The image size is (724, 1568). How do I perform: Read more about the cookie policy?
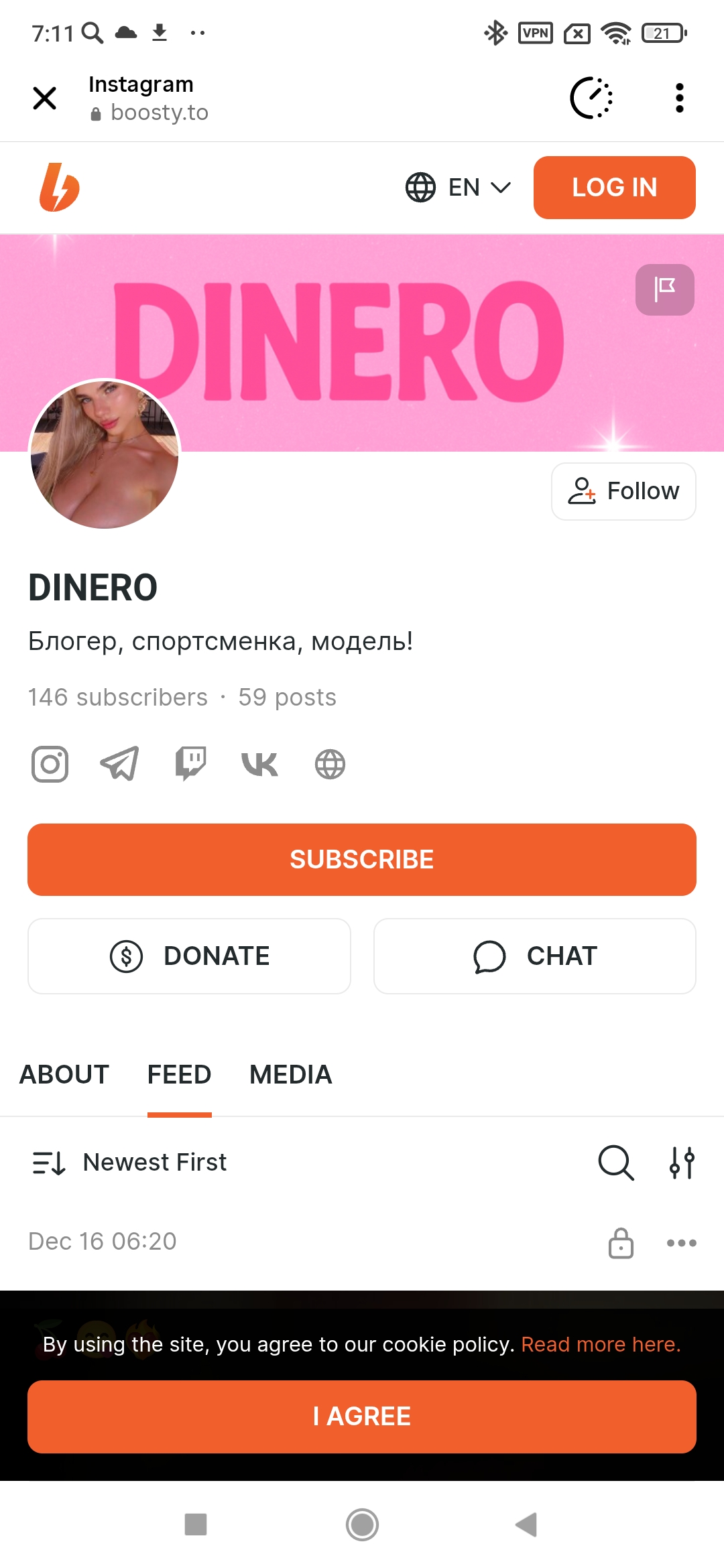click(x=601, y=1344)
